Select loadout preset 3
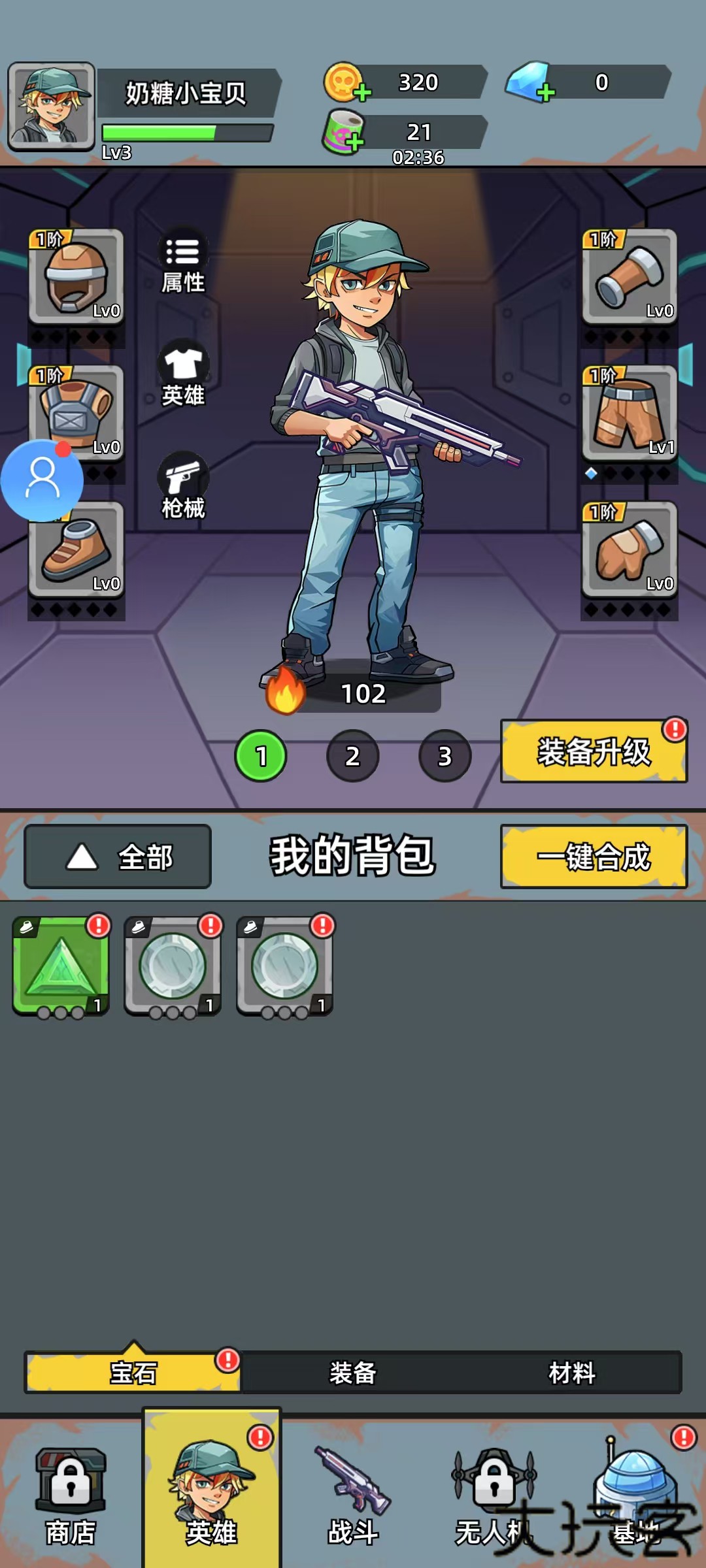The height and width of the screenshot is (1568, 706). [x=445, y=756]
